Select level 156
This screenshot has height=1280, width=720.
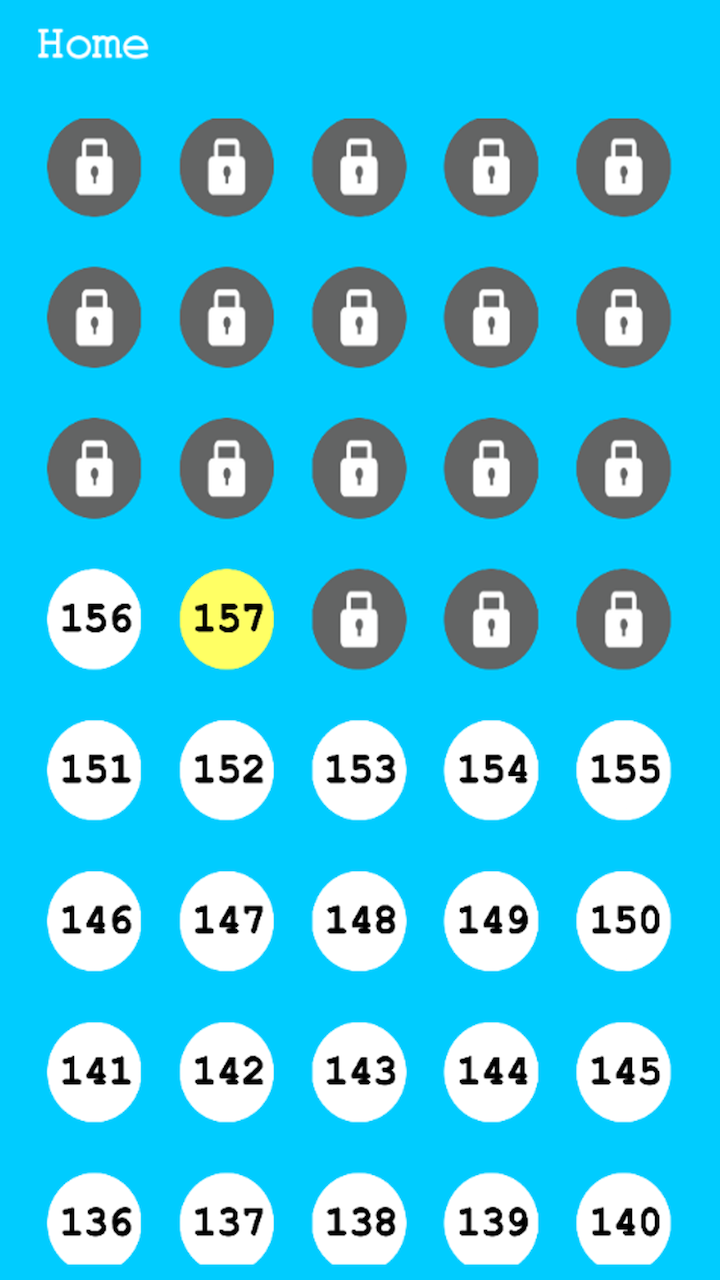[x=95, y=619]
